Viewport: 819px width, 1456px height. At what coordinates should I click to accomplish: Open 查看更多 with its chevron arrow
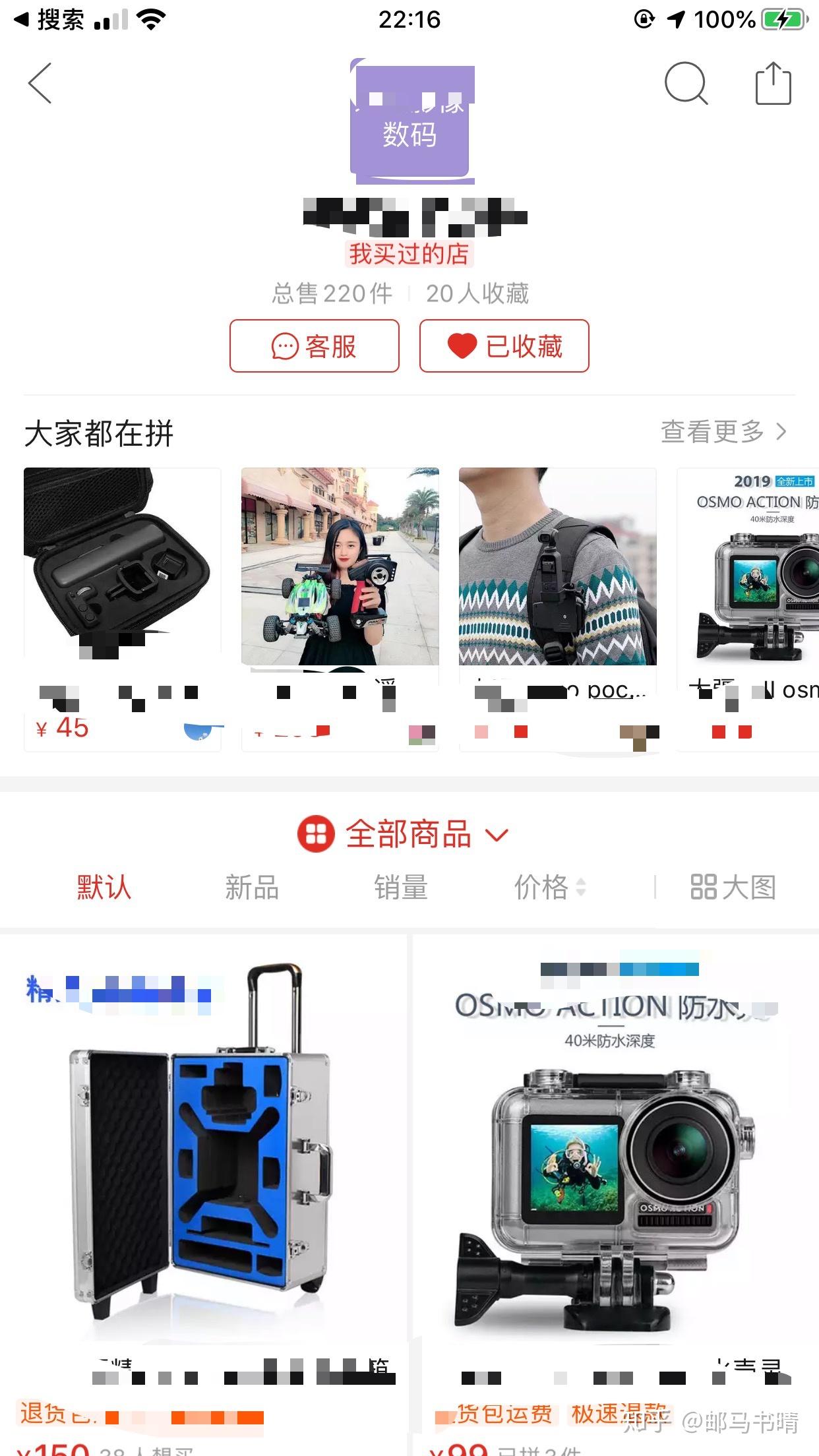click(x=723, y=432)
